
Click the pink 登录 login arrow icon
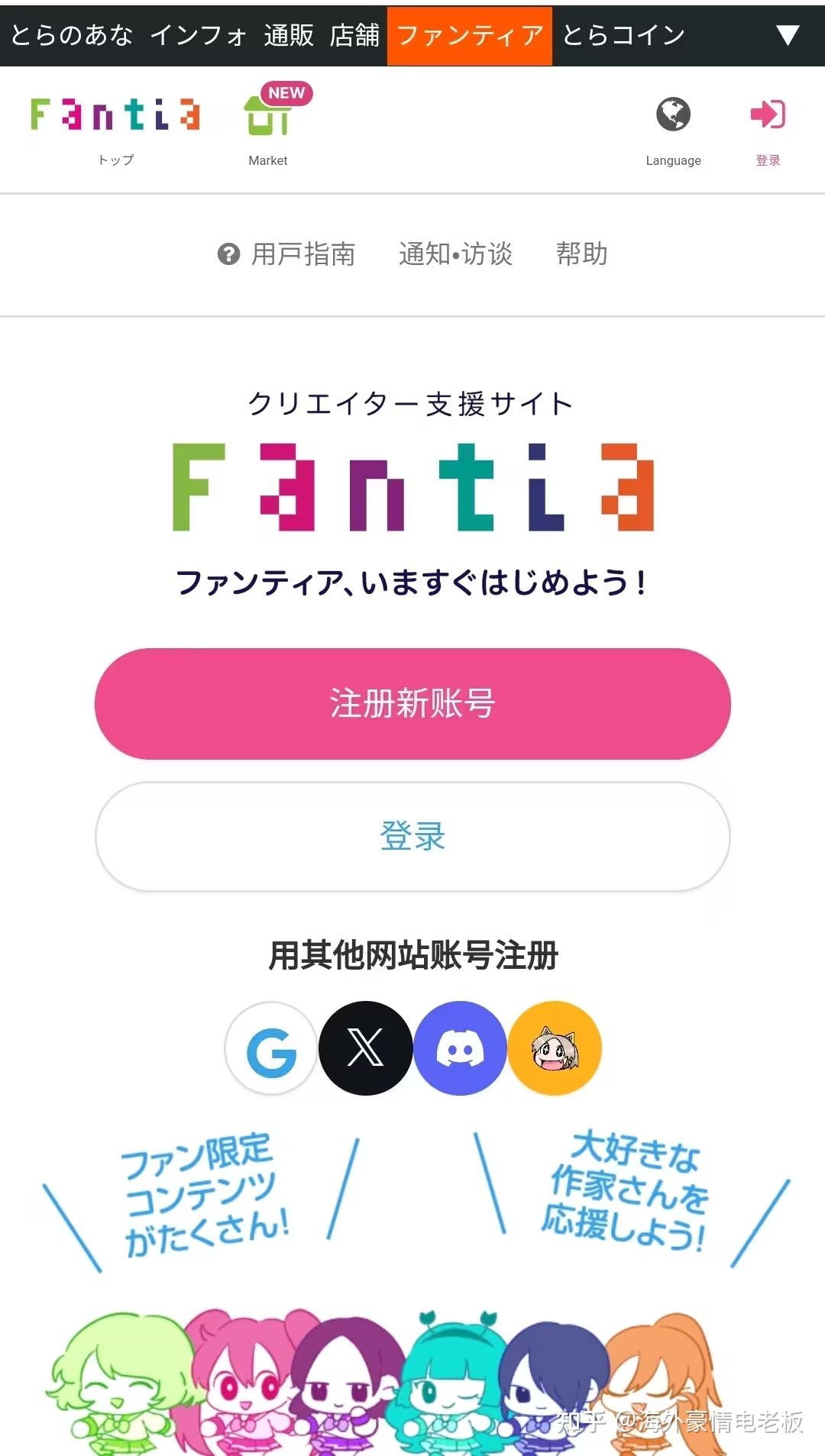[x=768, y=116]
